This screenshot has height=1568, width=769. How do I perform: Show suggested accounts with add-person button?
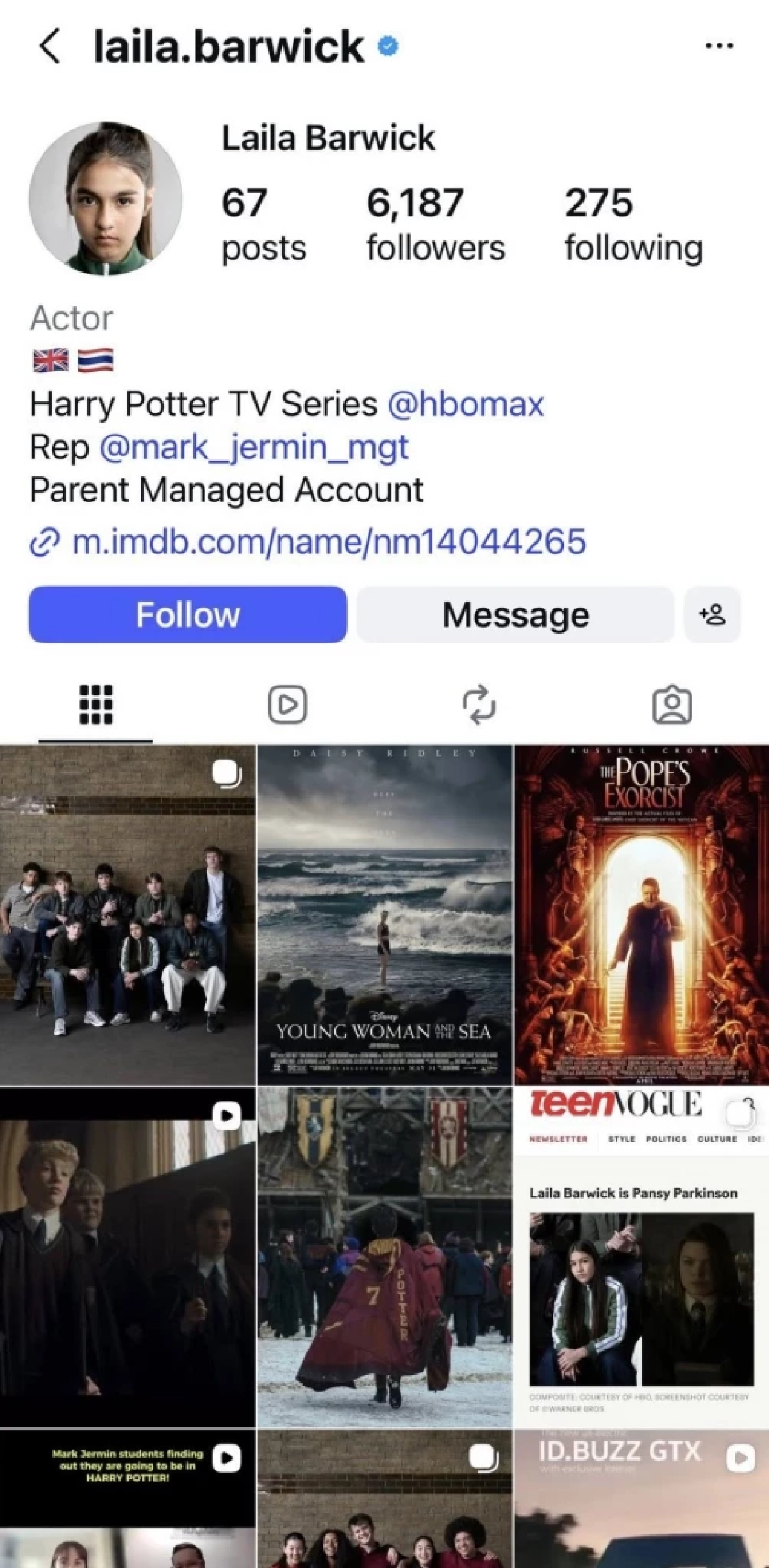click(713, 614)
